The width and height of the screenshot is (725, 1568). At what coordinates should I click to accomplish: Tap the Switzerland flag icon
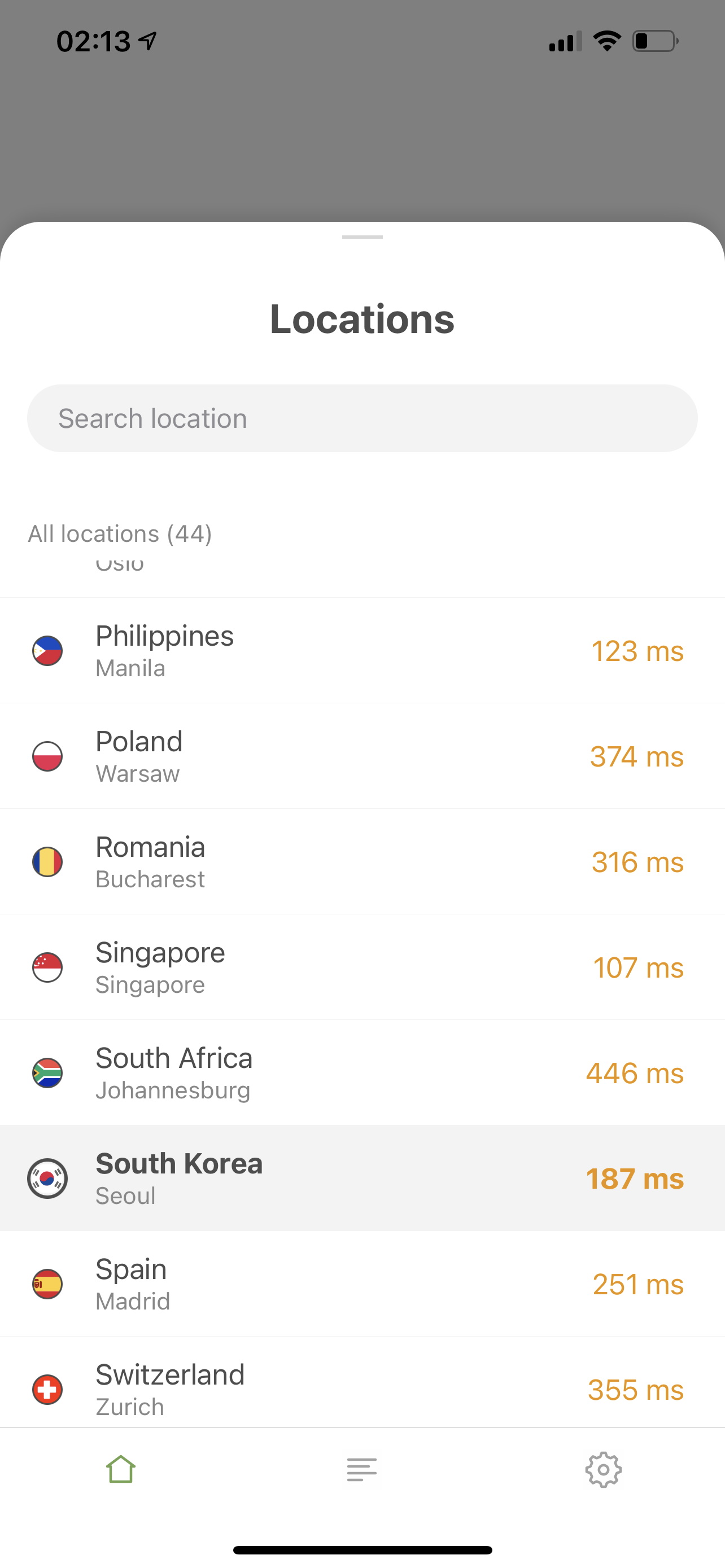(x=47, y=1390)
